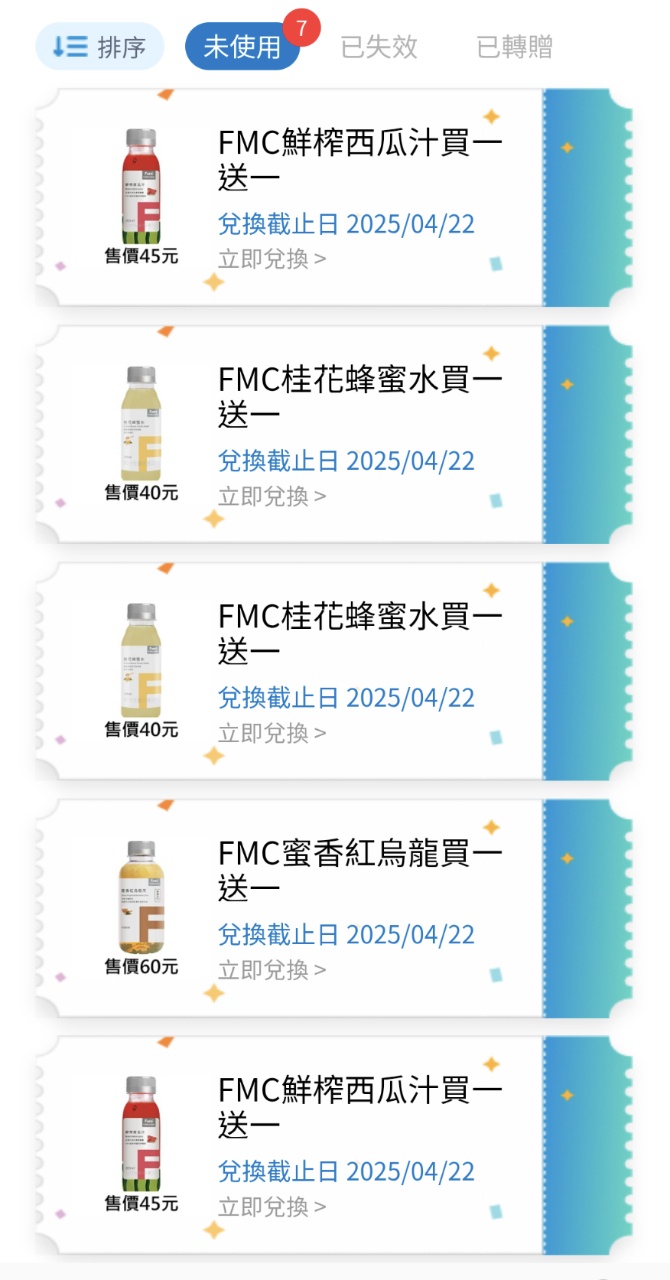Select the 未使用 tab
670x1280 pixels.
point(242,47)
